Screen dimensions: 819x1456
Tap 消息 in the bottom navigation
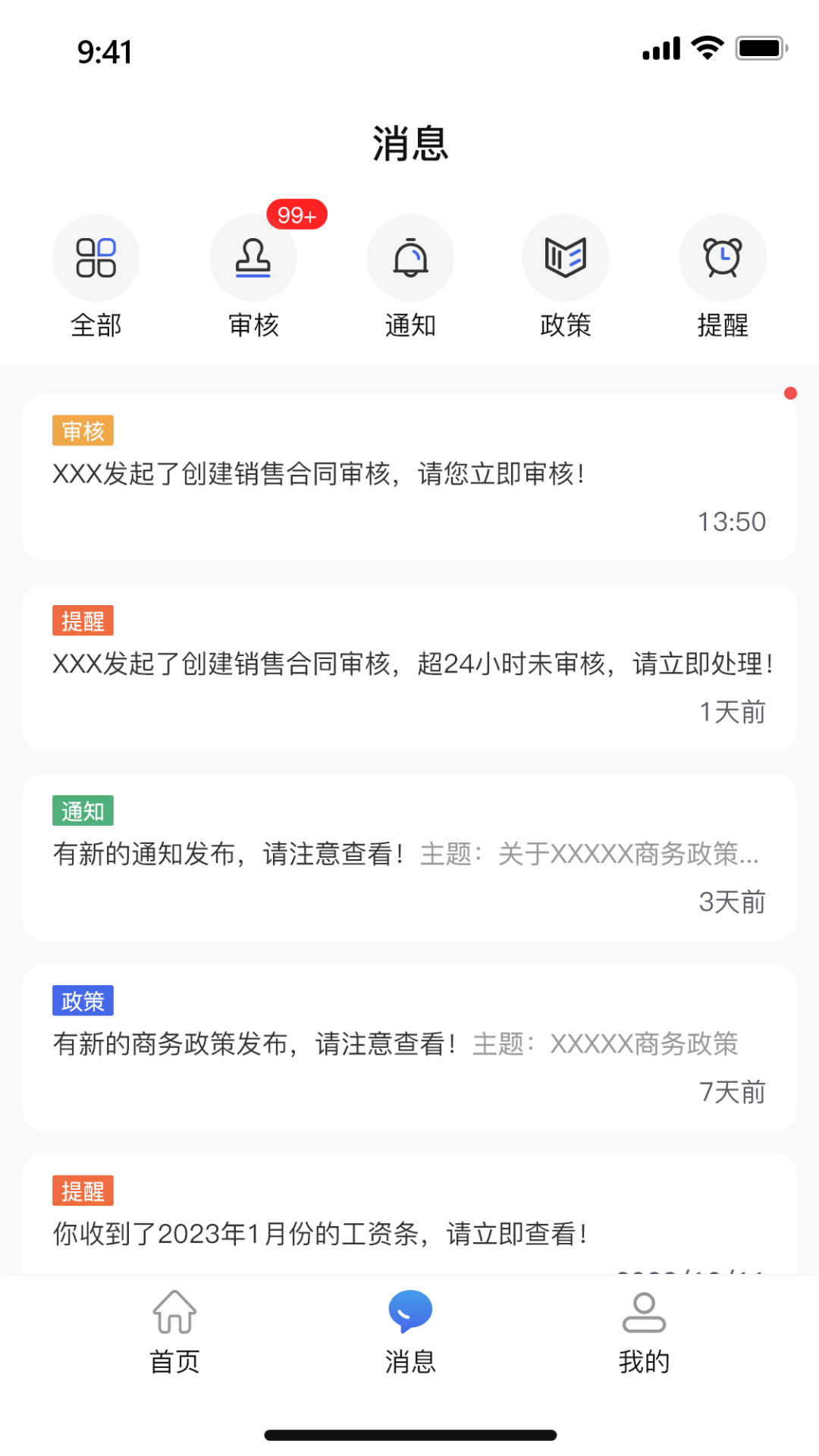[x=410, y=1332]
